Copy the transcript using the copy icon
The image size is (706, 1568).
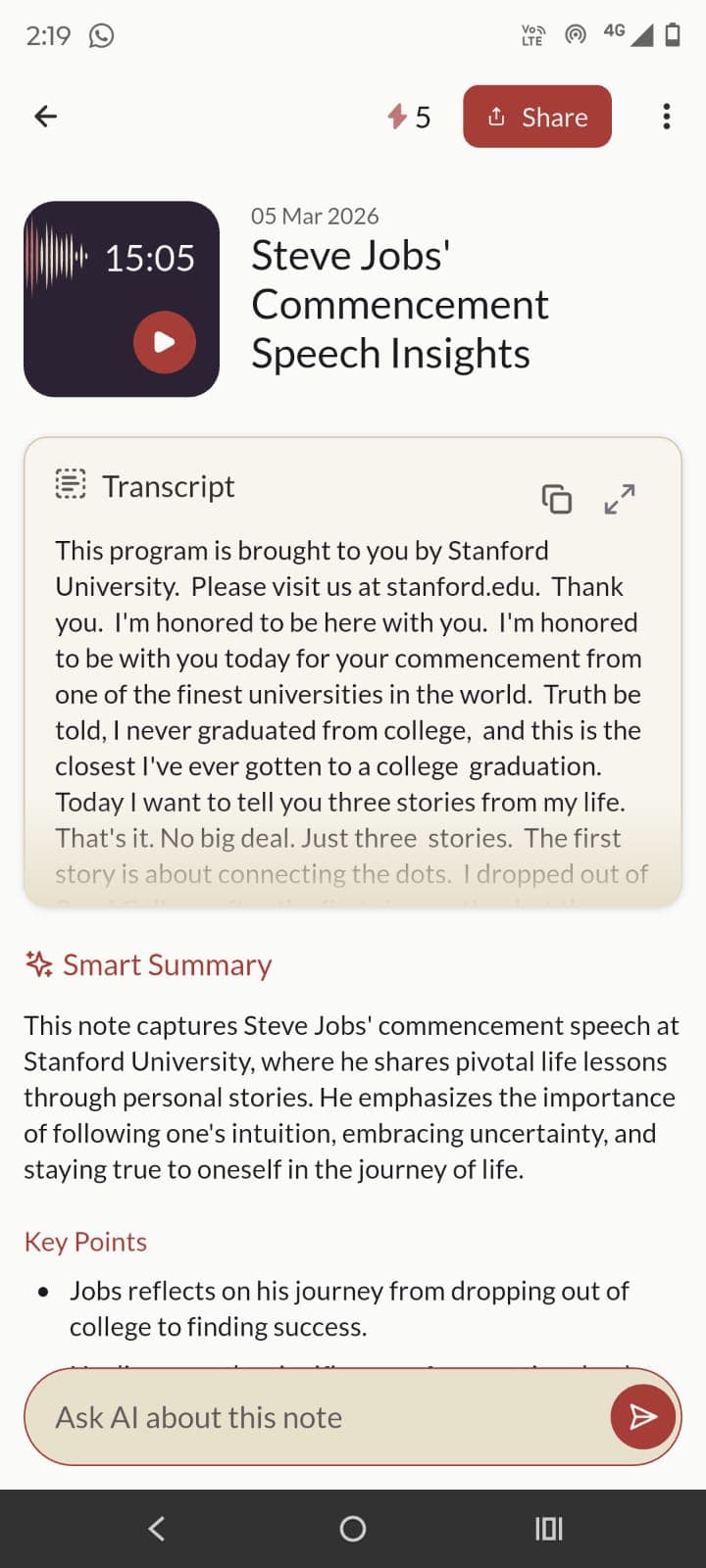pos(557,500)
